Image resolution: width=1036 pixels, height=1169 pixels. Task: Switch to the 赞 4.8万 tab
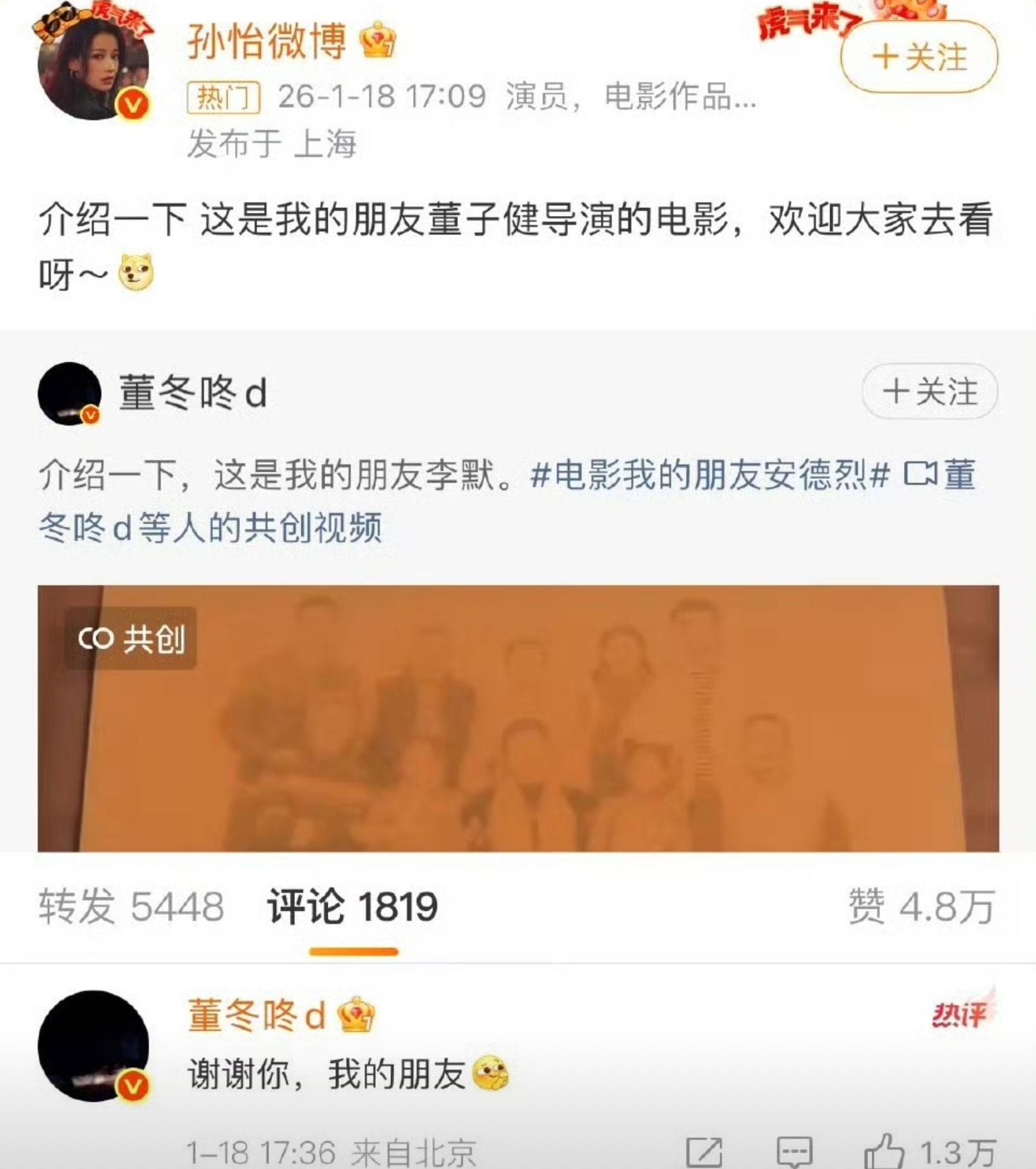pos(921,906)
